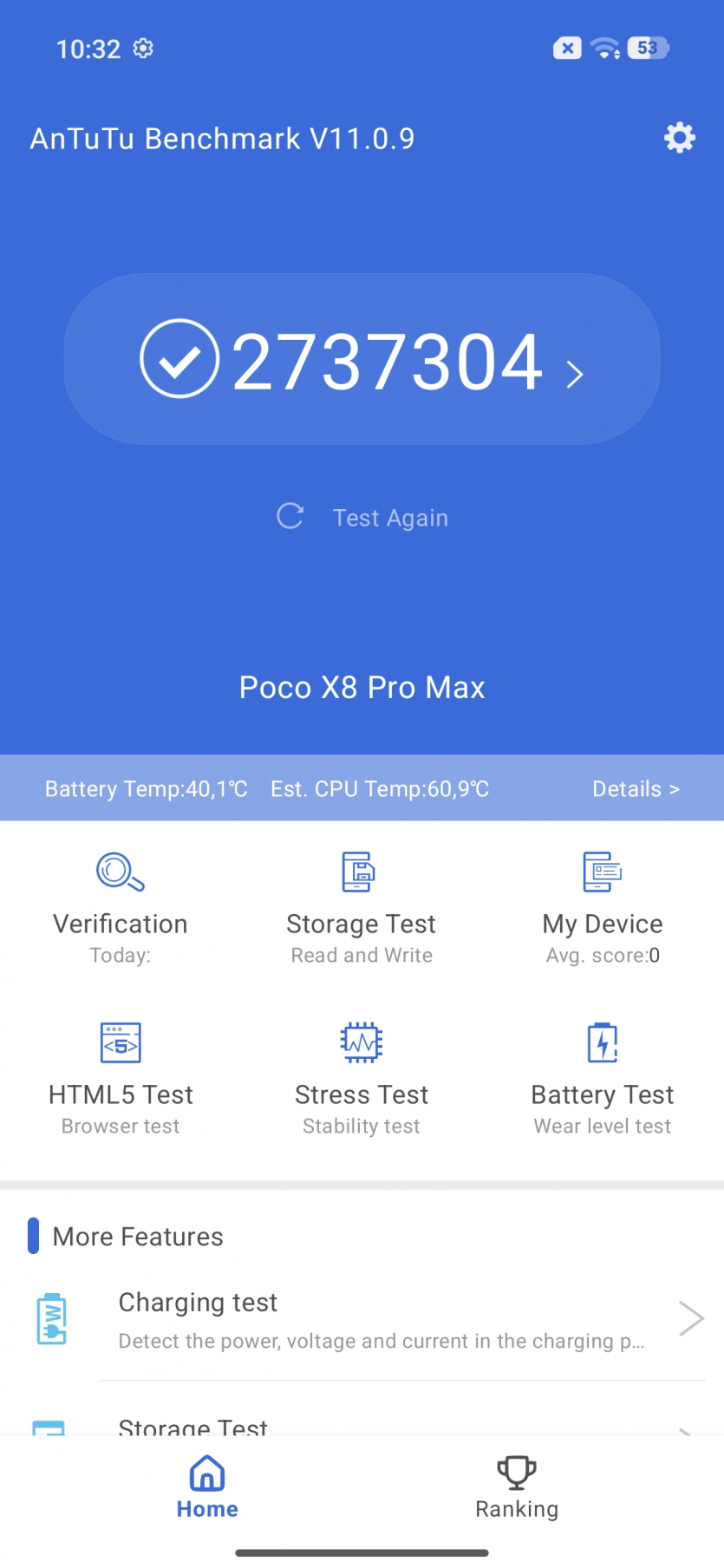Open My Device info
Image resolution: width=724 pixels, height=1568 pixels.
click(x=603, y=907)
